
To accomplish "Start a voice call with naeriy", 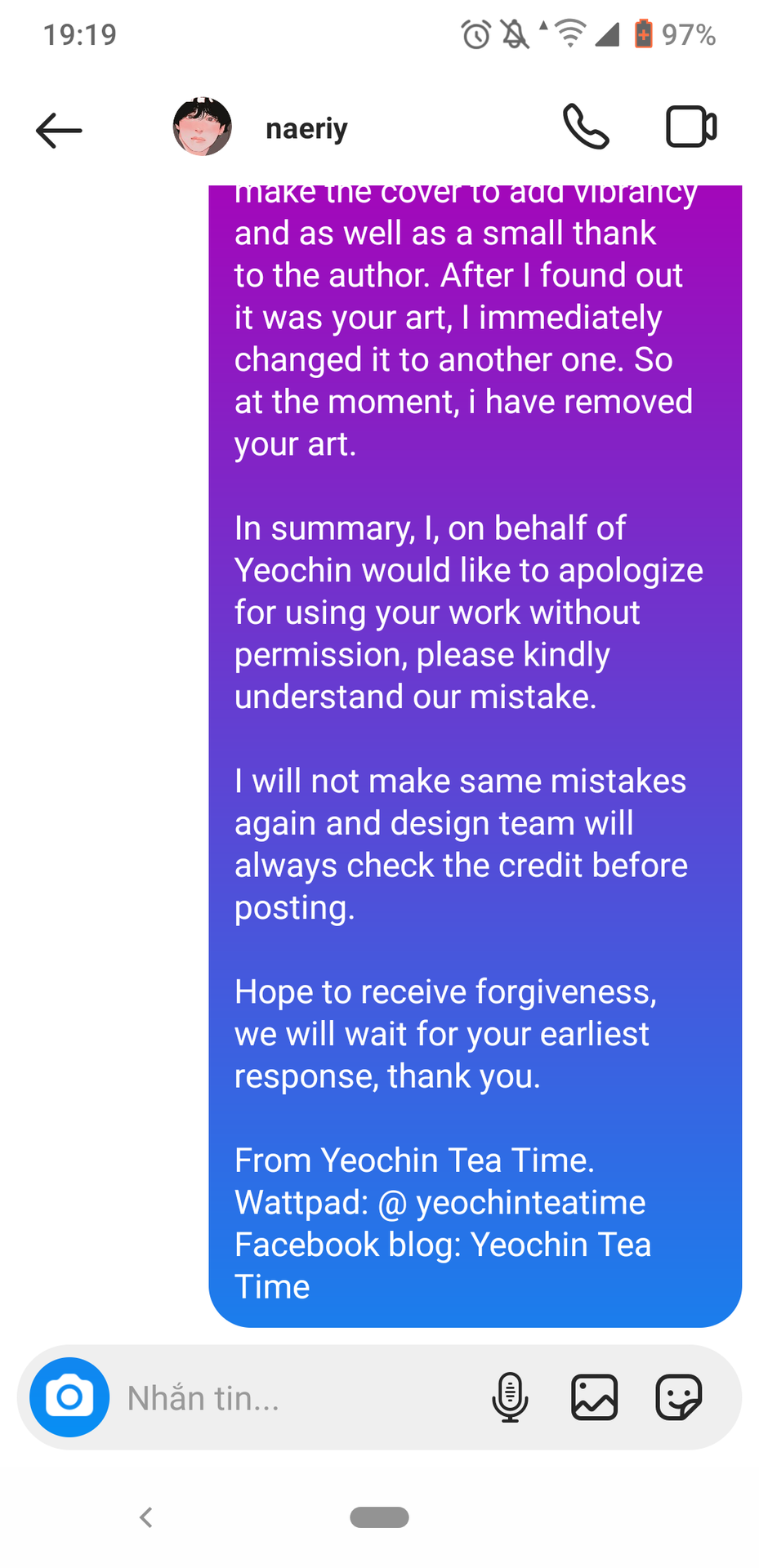I will (586, 127).
